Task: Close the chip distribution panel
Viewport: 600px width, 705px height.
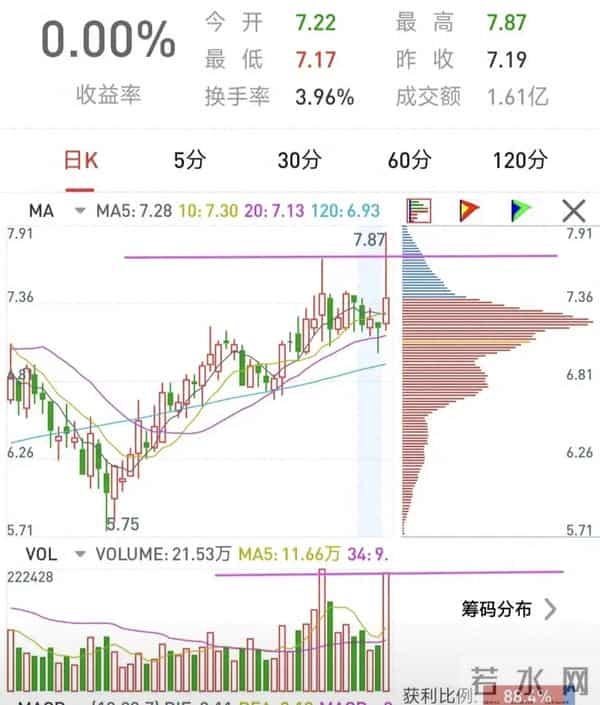Action: (x=573, y=211)
